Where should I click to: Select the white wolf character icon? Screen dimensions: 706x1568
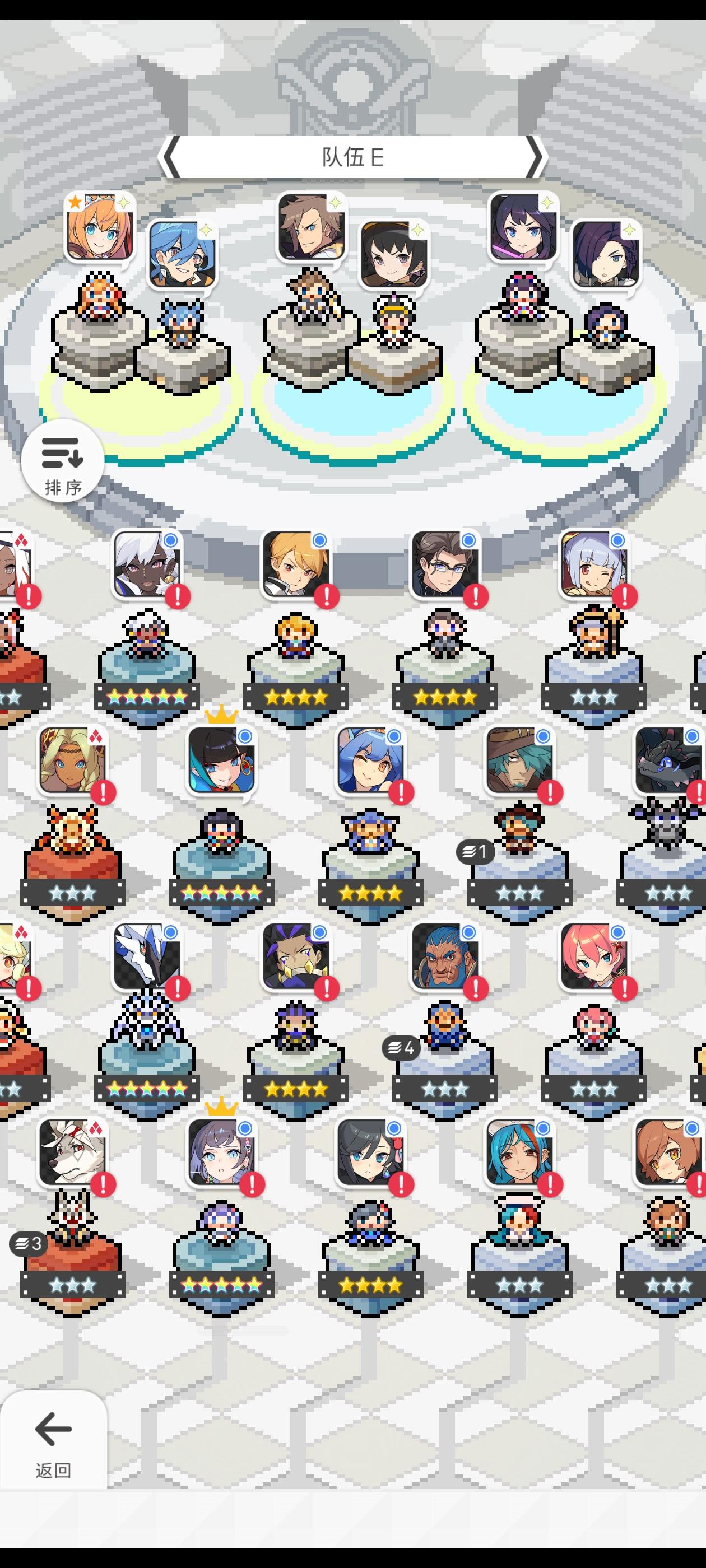coord(73,1152)
